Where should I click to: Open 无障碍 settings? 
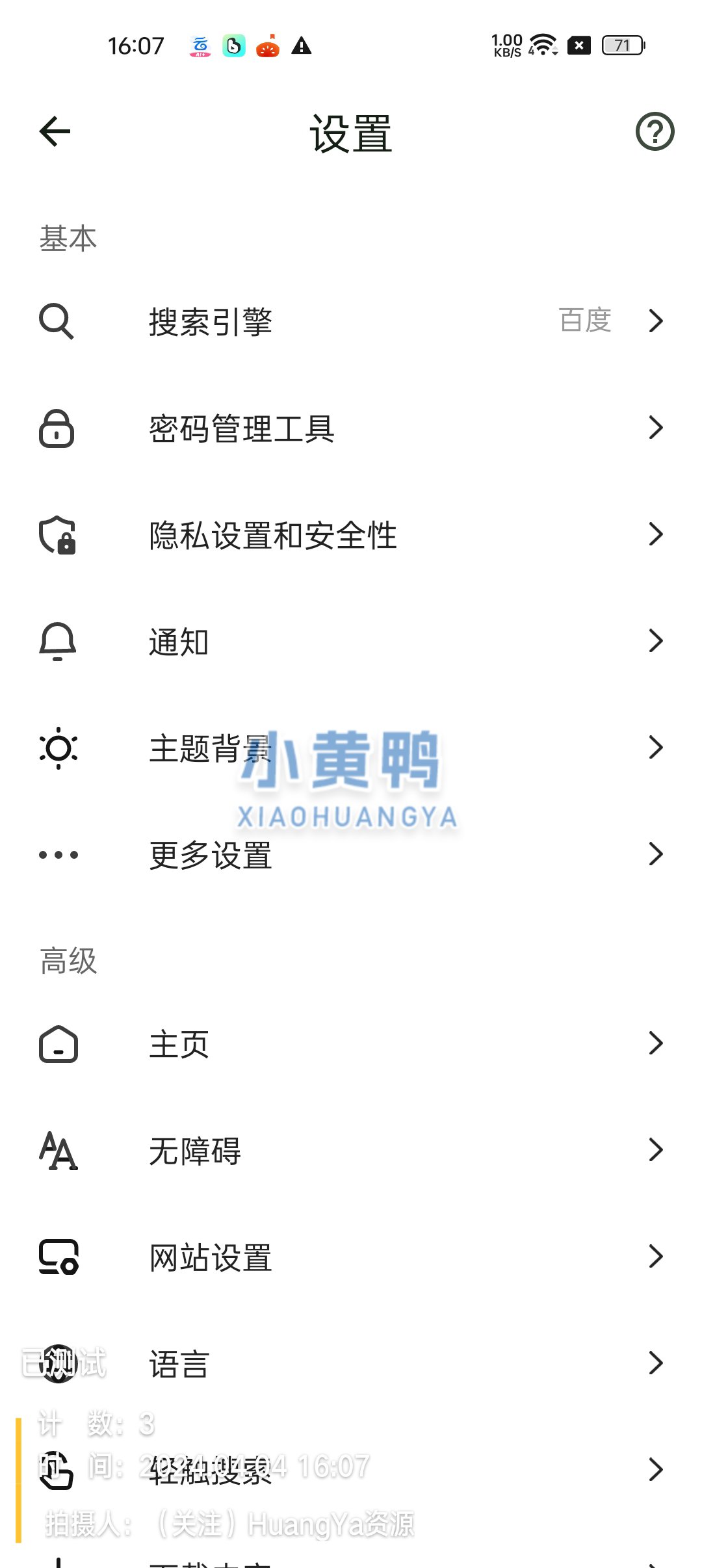pos(351,1151)
